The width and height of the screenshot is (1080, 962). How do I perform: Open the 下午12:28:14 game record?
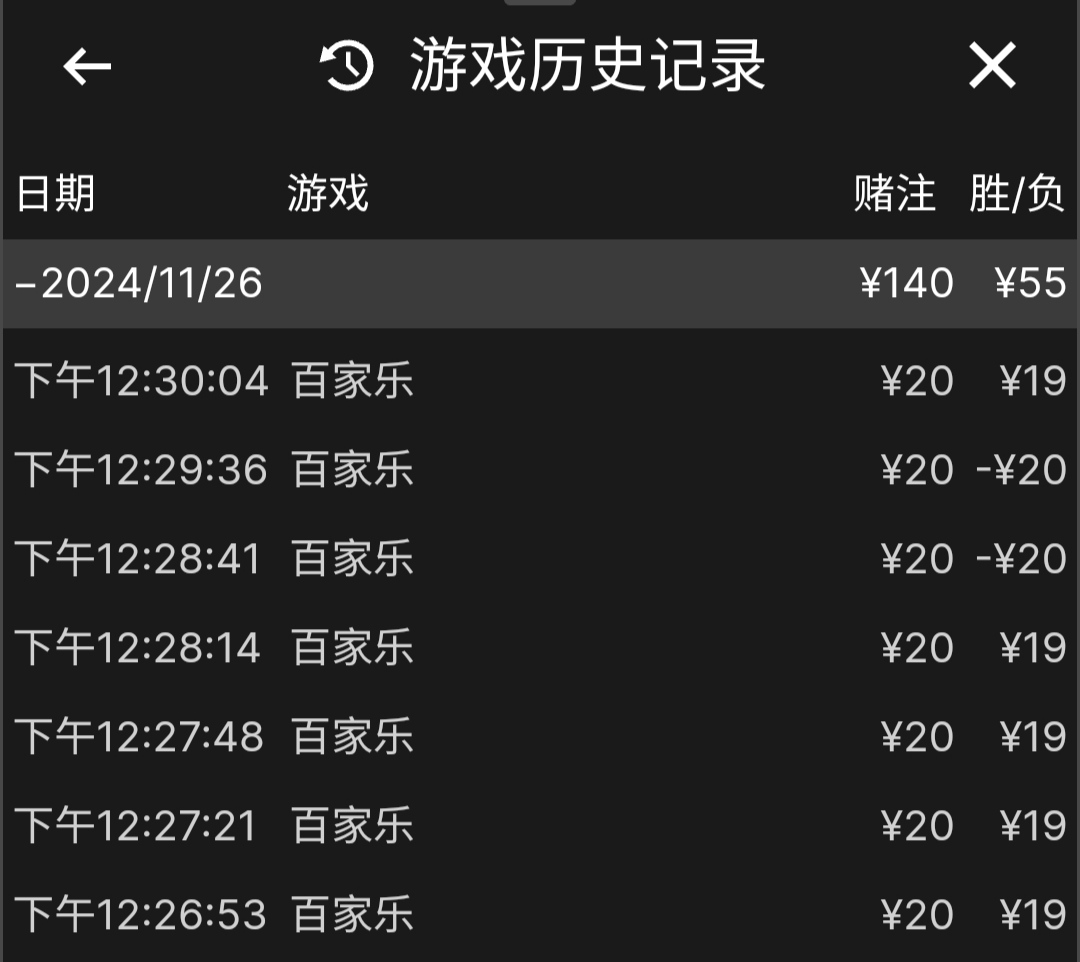point(540,648)
